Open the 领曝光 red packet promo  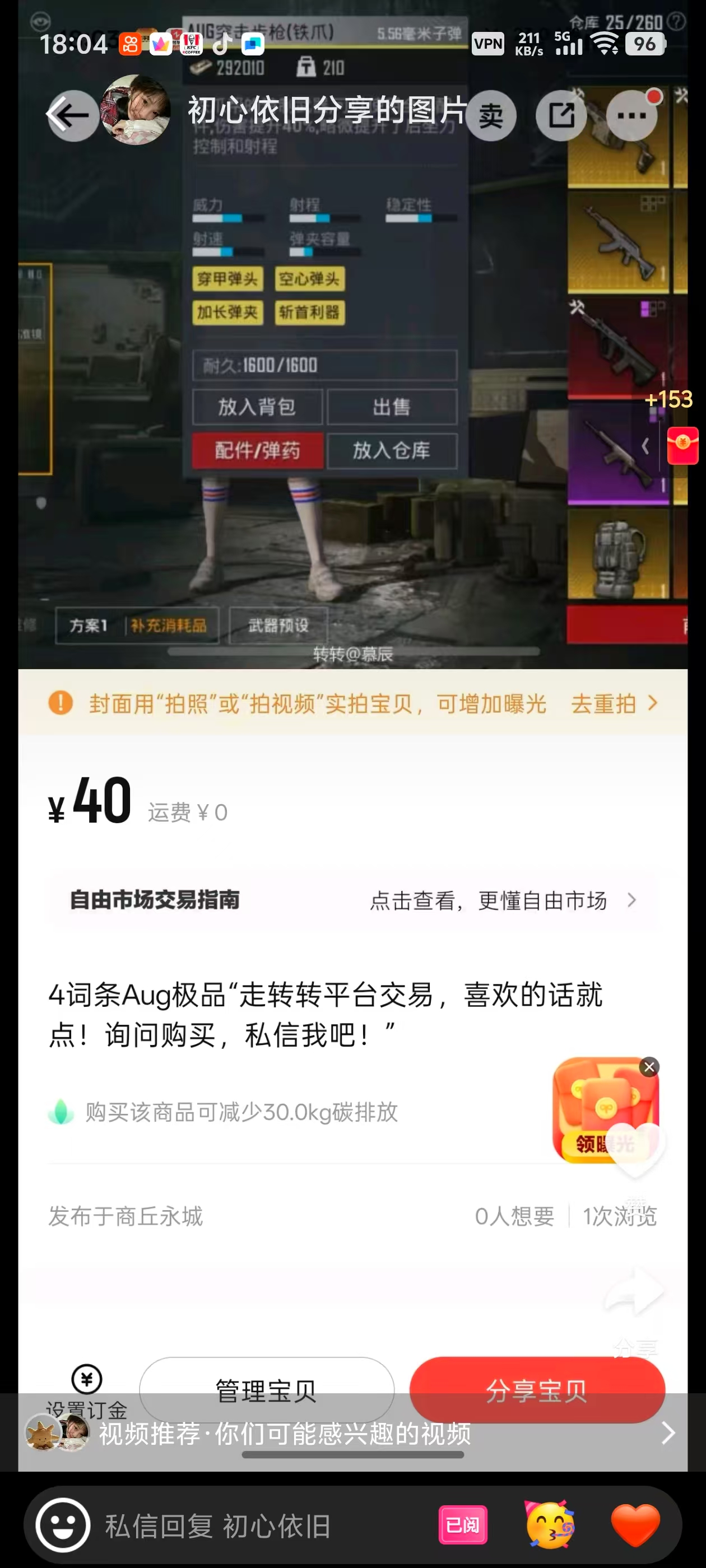pos(604,1112)
